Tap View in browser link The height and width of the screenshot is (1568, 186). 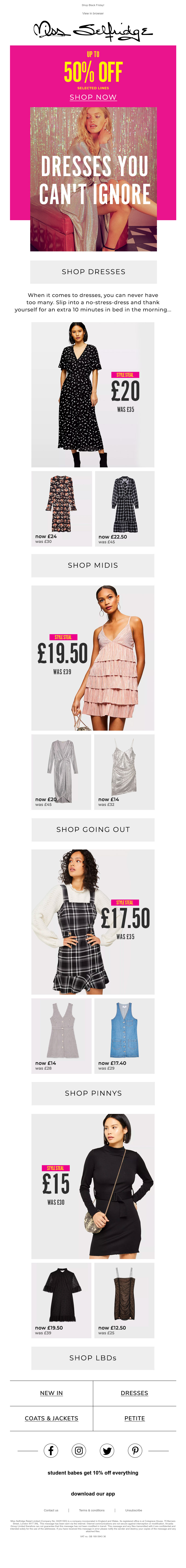coord(93,13)
